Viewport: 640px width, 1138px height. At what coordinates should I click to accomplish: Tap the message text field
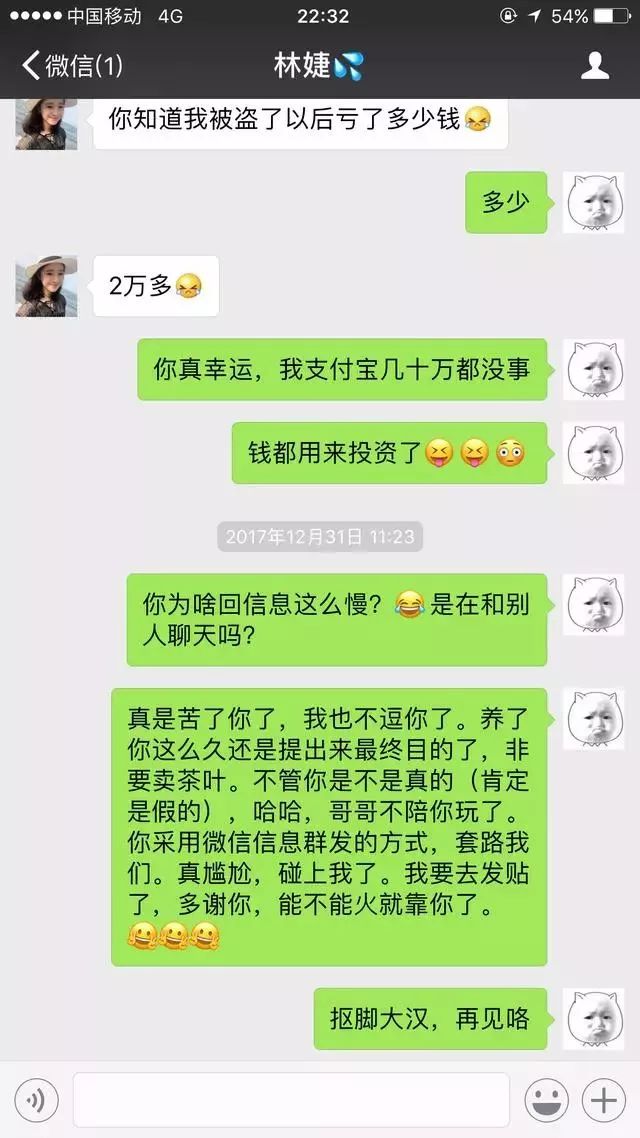click(x=291, y=1100)
